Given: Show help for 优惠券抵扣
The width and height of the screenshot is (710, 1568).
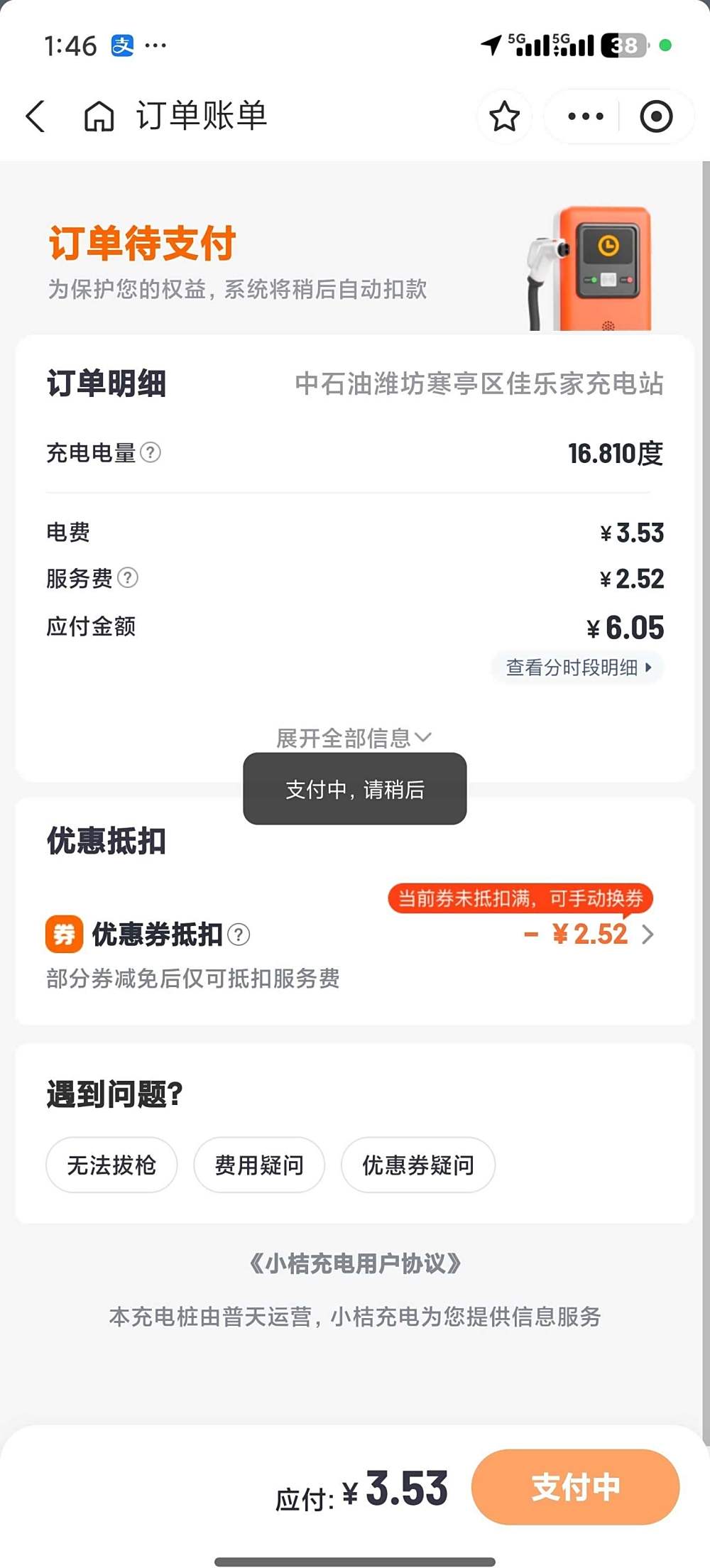Looking at the screenshot, I should 239,935.
